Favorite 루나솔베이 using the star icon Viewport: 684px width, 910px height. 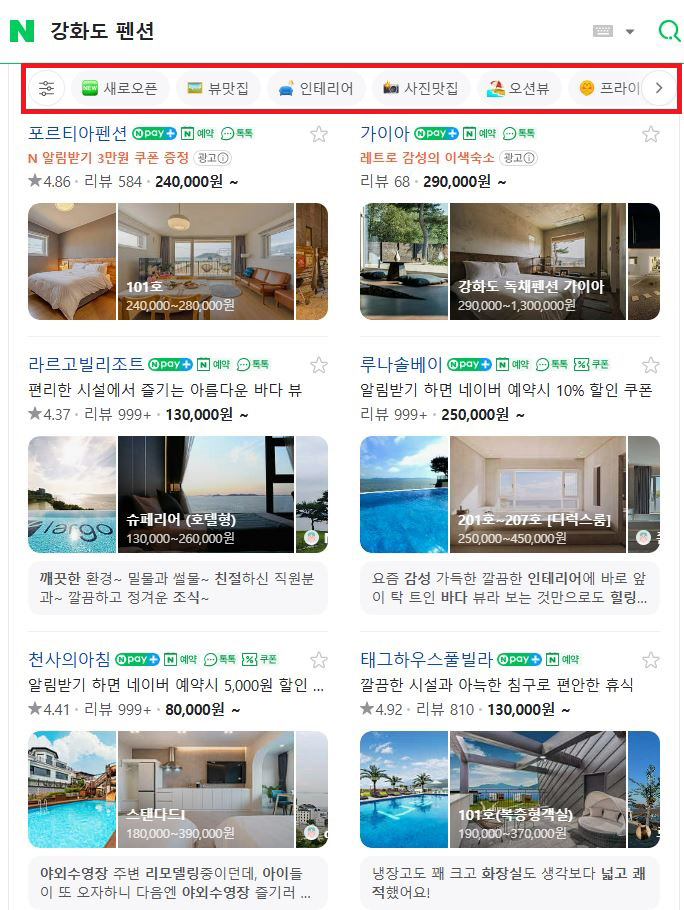(650, 365)
